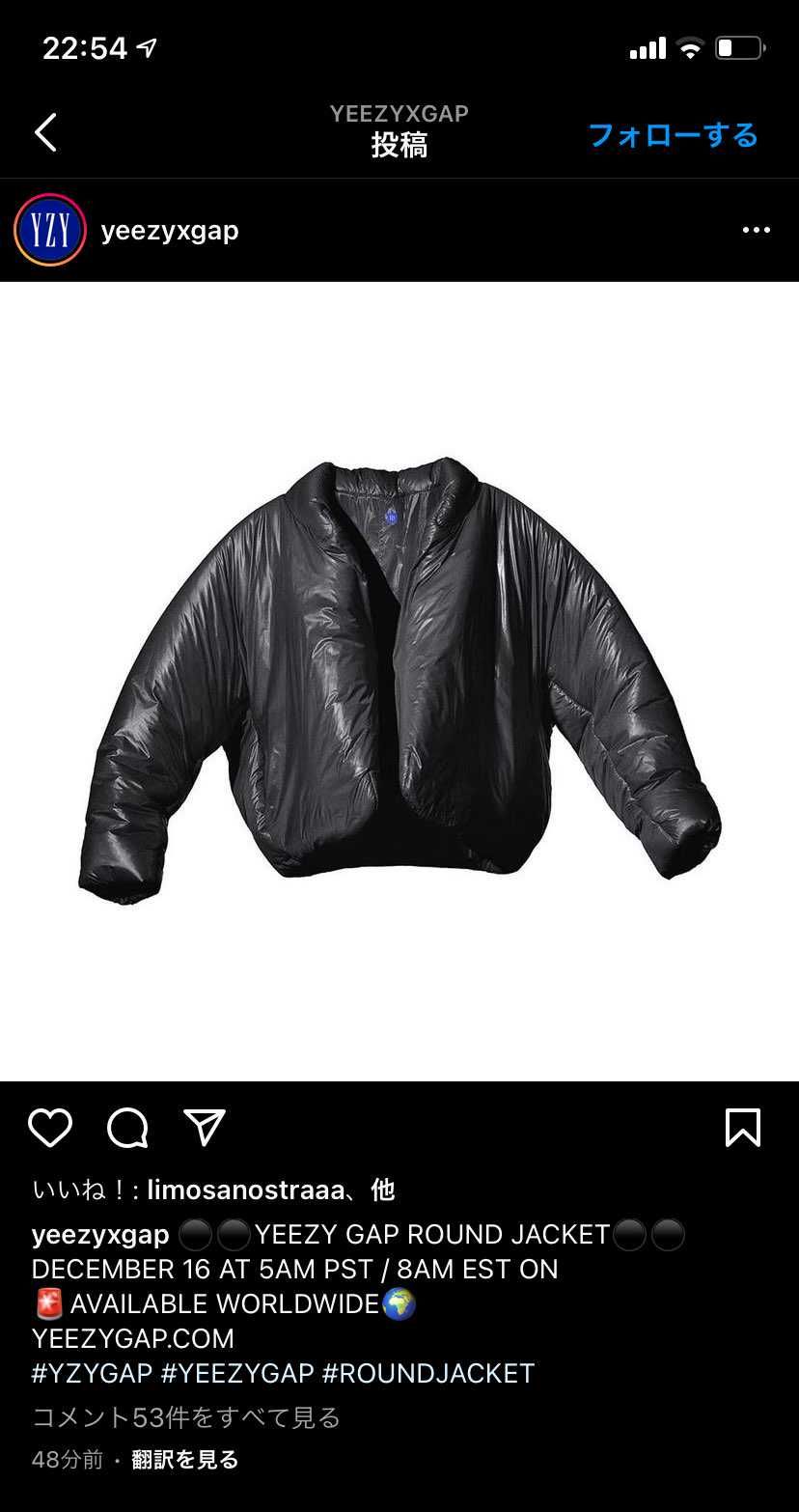Open the yeezyxgap profile picture
This screenshot has width=799, height=1512.
(x=50, y=230)
